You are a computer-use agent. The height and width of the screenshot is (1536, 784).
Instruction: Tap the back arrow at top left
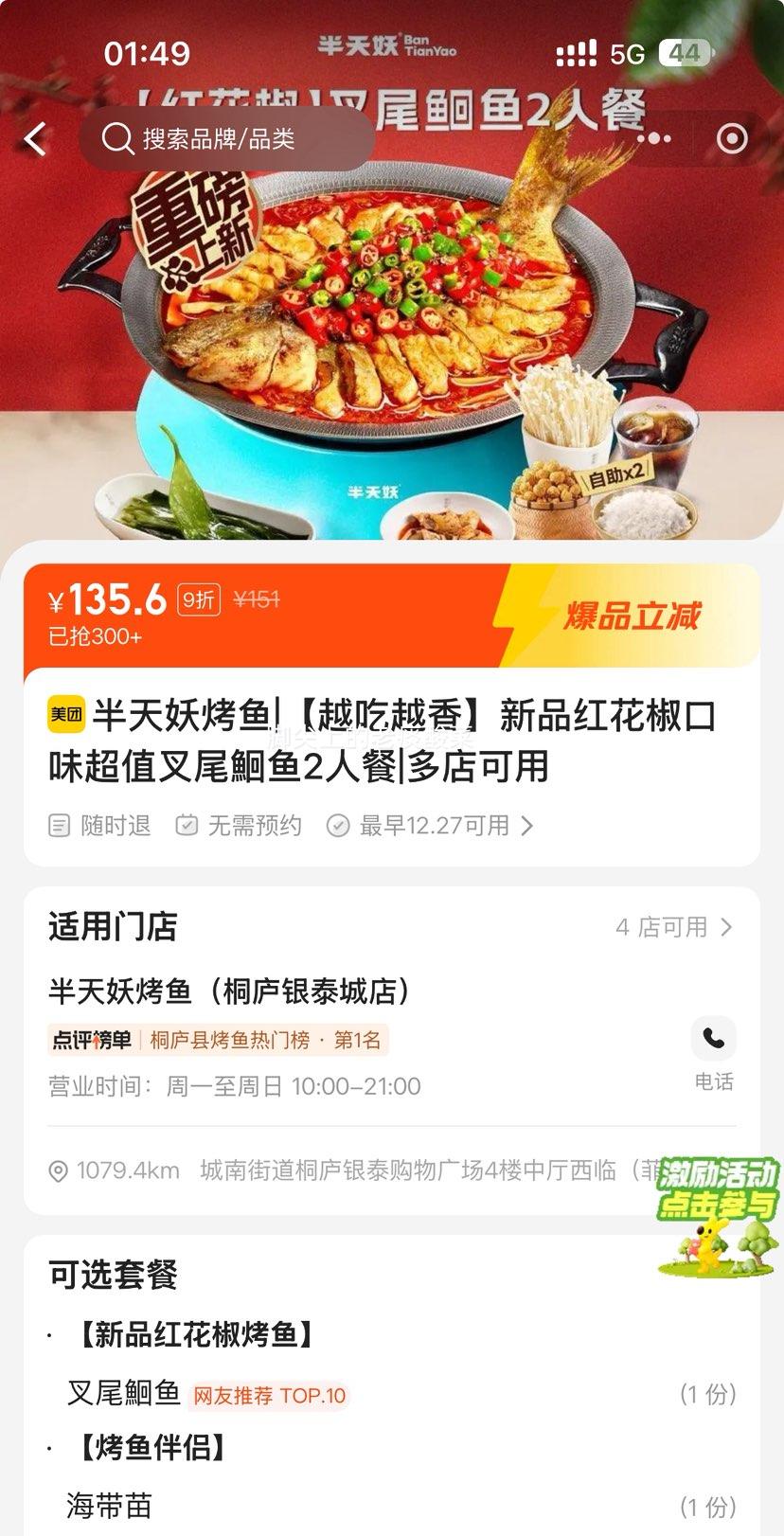click(x=34, y=138)
